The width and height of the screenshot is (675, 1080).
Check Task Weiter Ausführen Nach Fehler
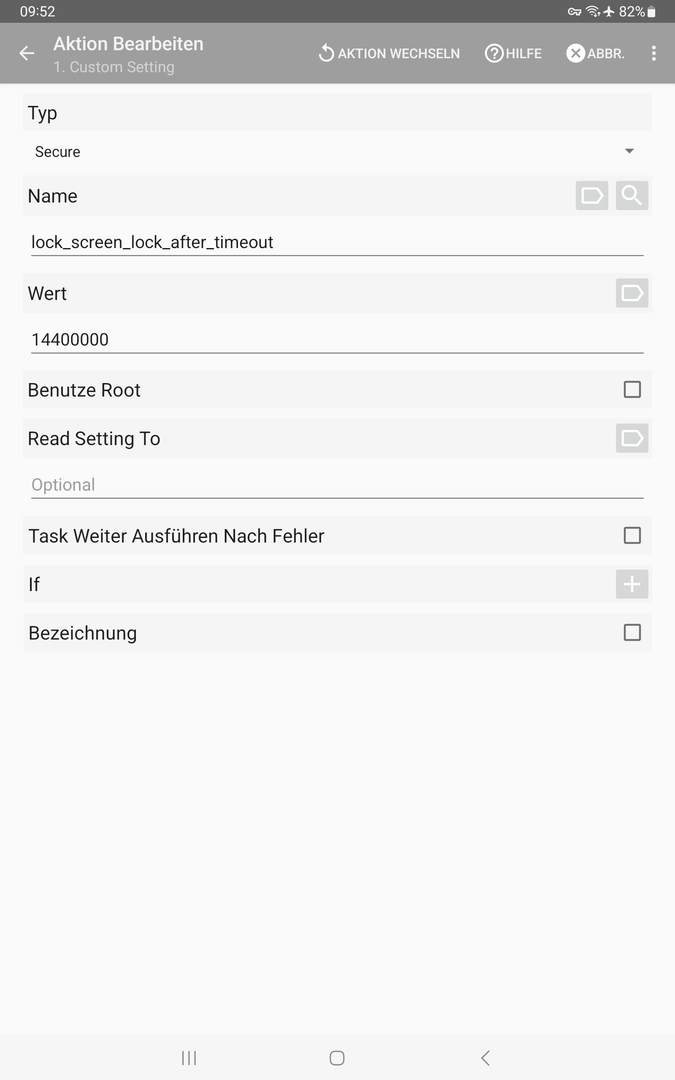click(x=632, y=536)
